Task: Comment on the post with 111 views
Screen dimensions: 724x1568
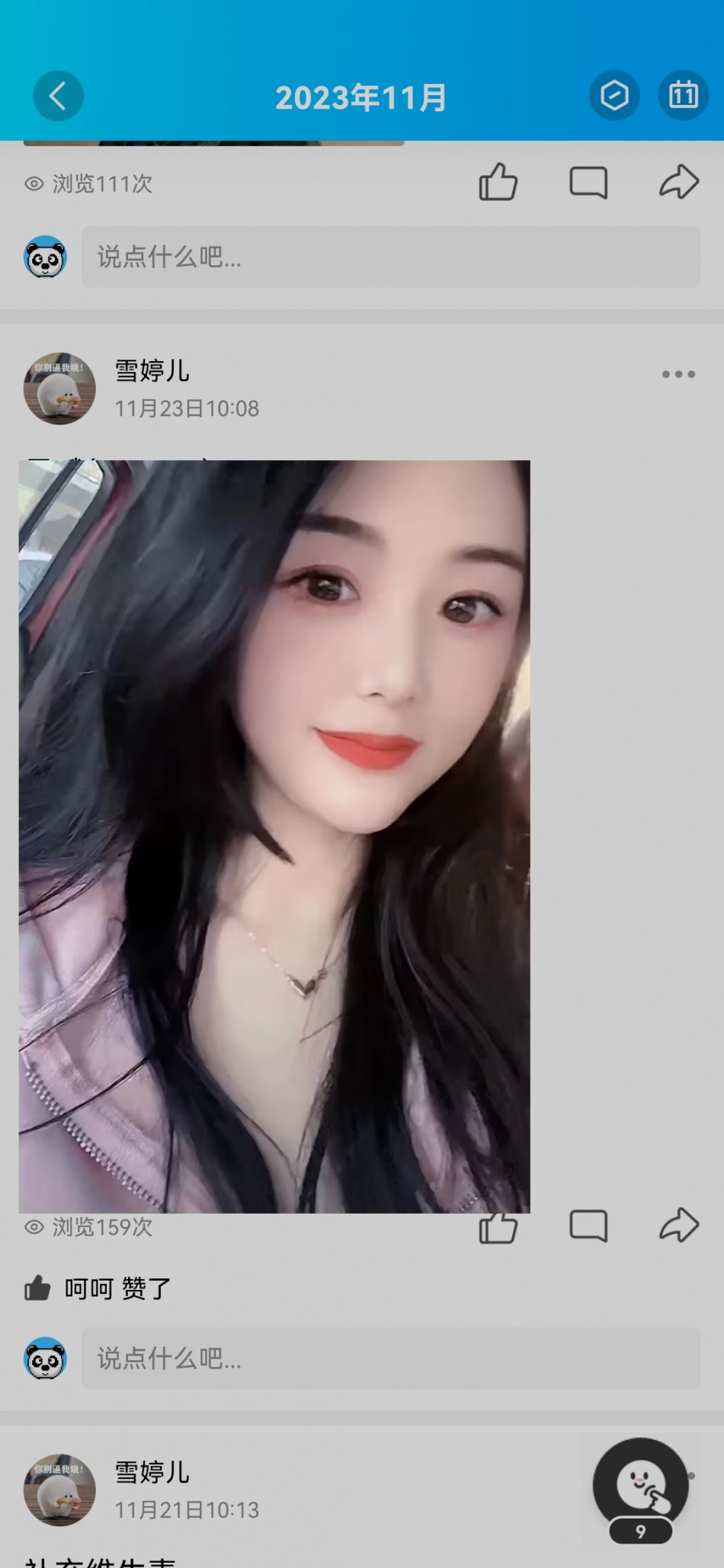Action: click(x=588, y=183)
